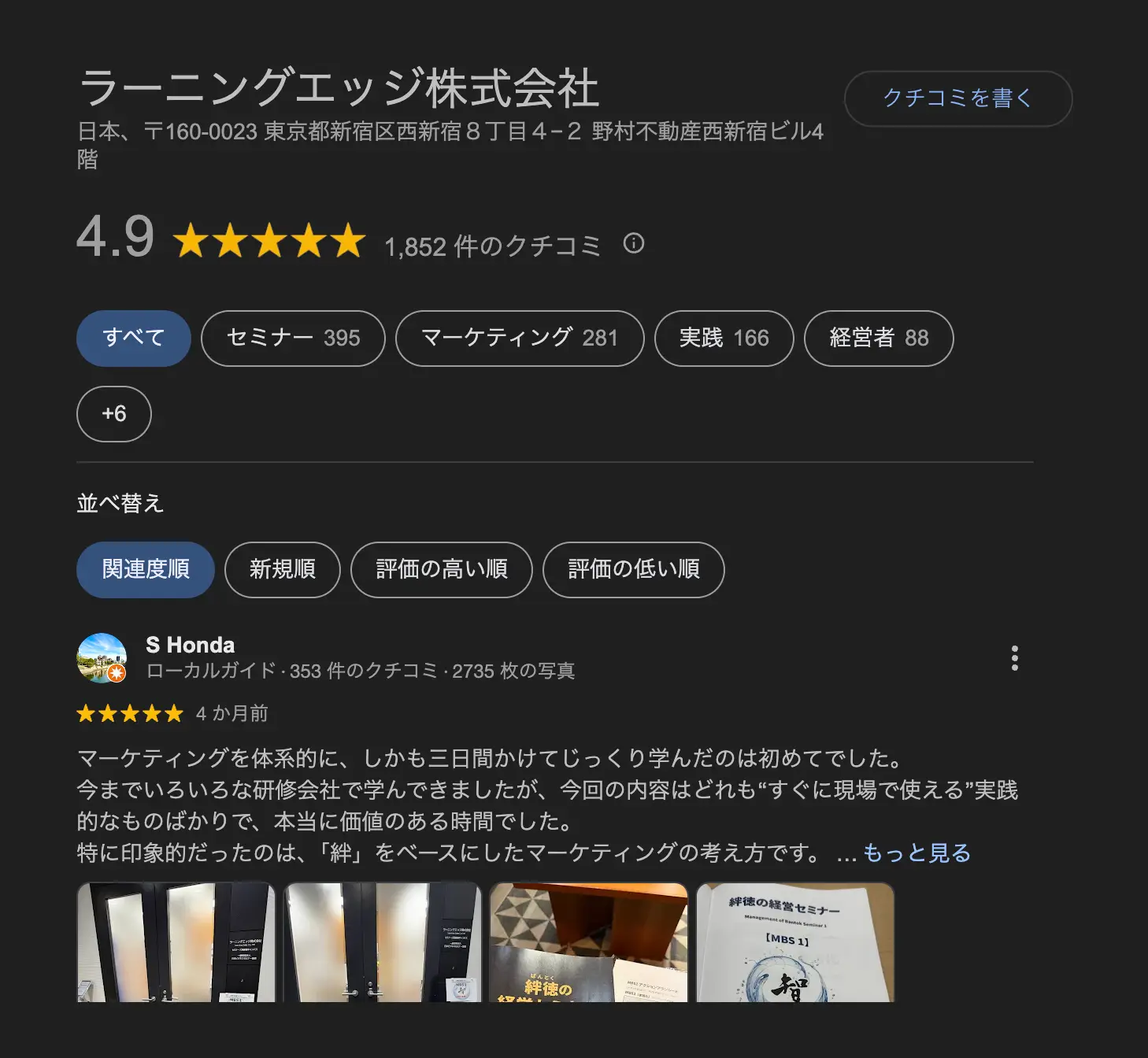Image resolution: width=1148 pixels, height=1058 pixels.
Task: Filter reviews by 実践 166
Action: coord(724,338)
